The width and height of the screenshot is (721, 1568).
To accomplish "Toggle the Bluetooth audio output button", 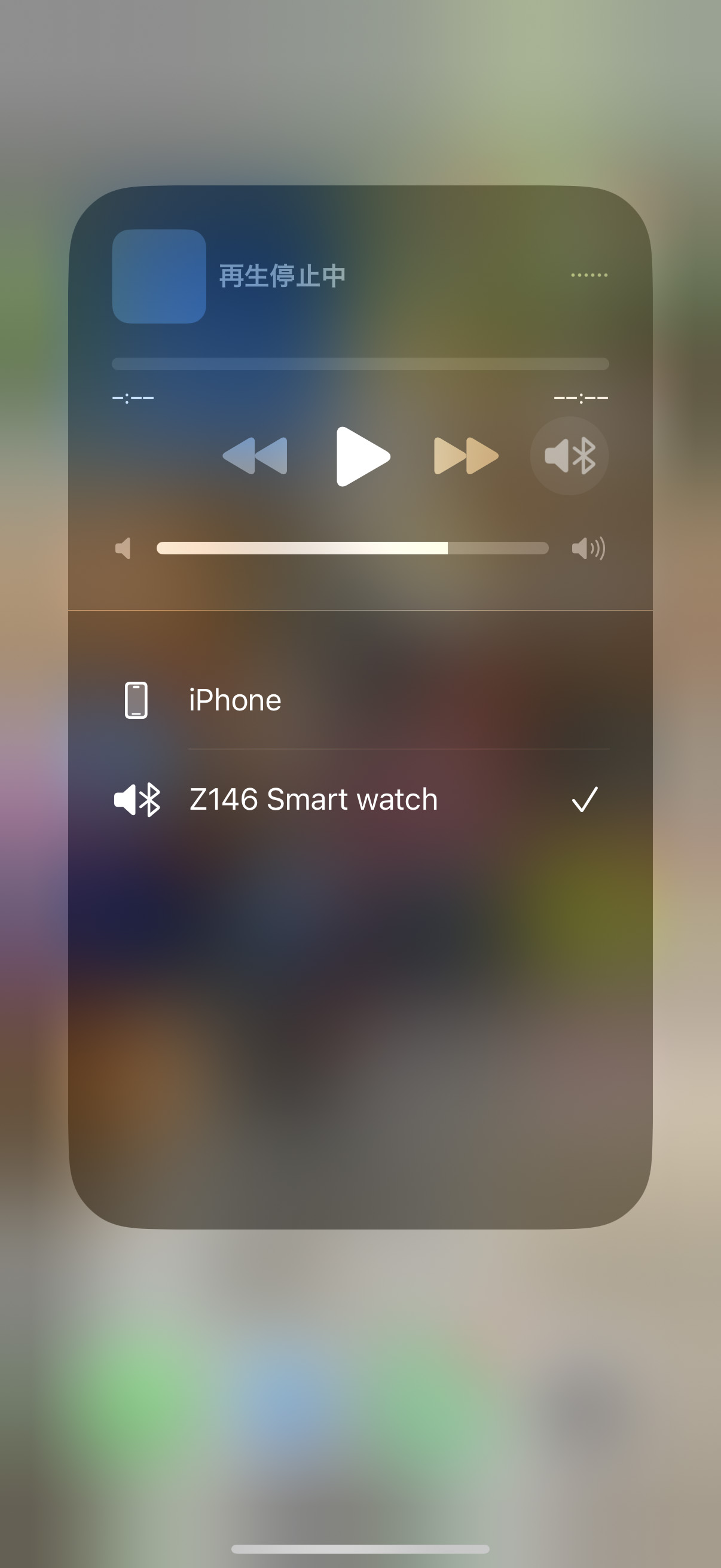I will 570,456.
